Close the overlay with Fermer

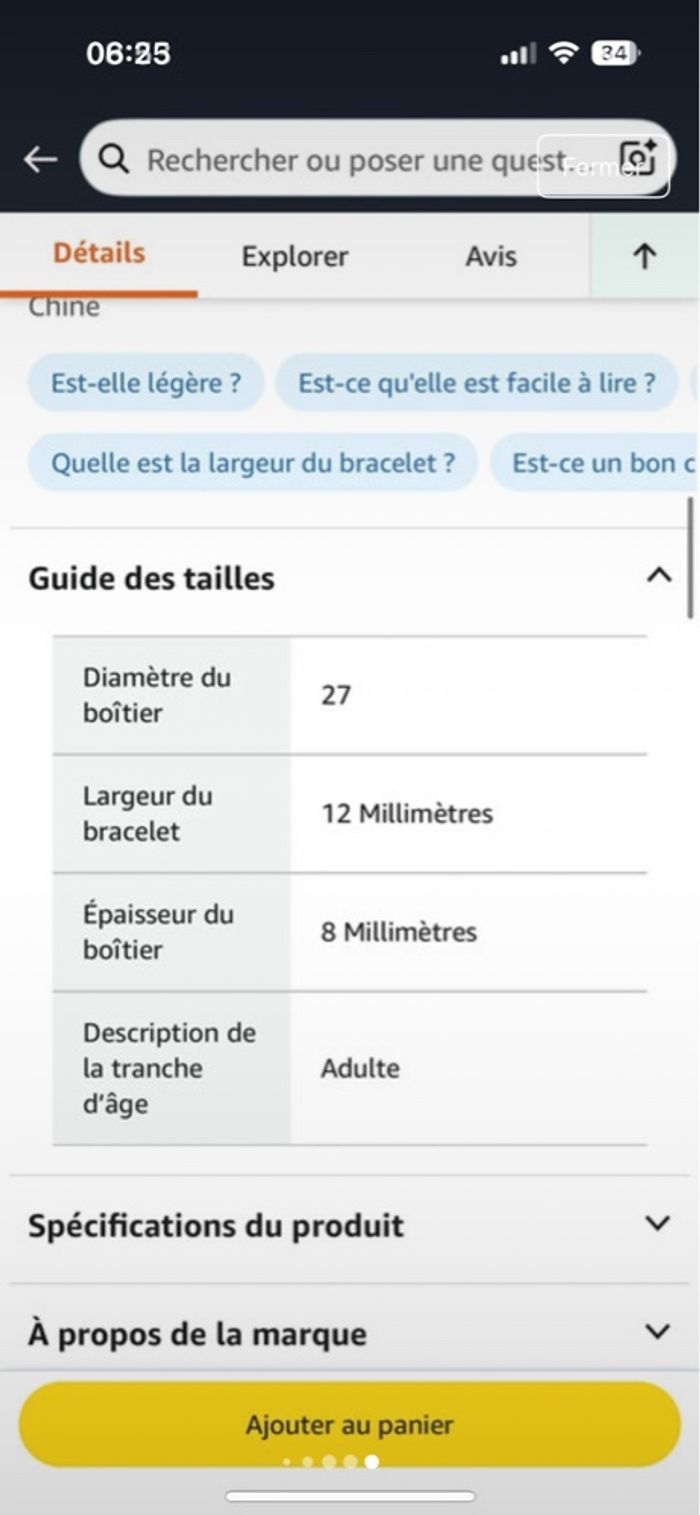(x=603, y=167)
